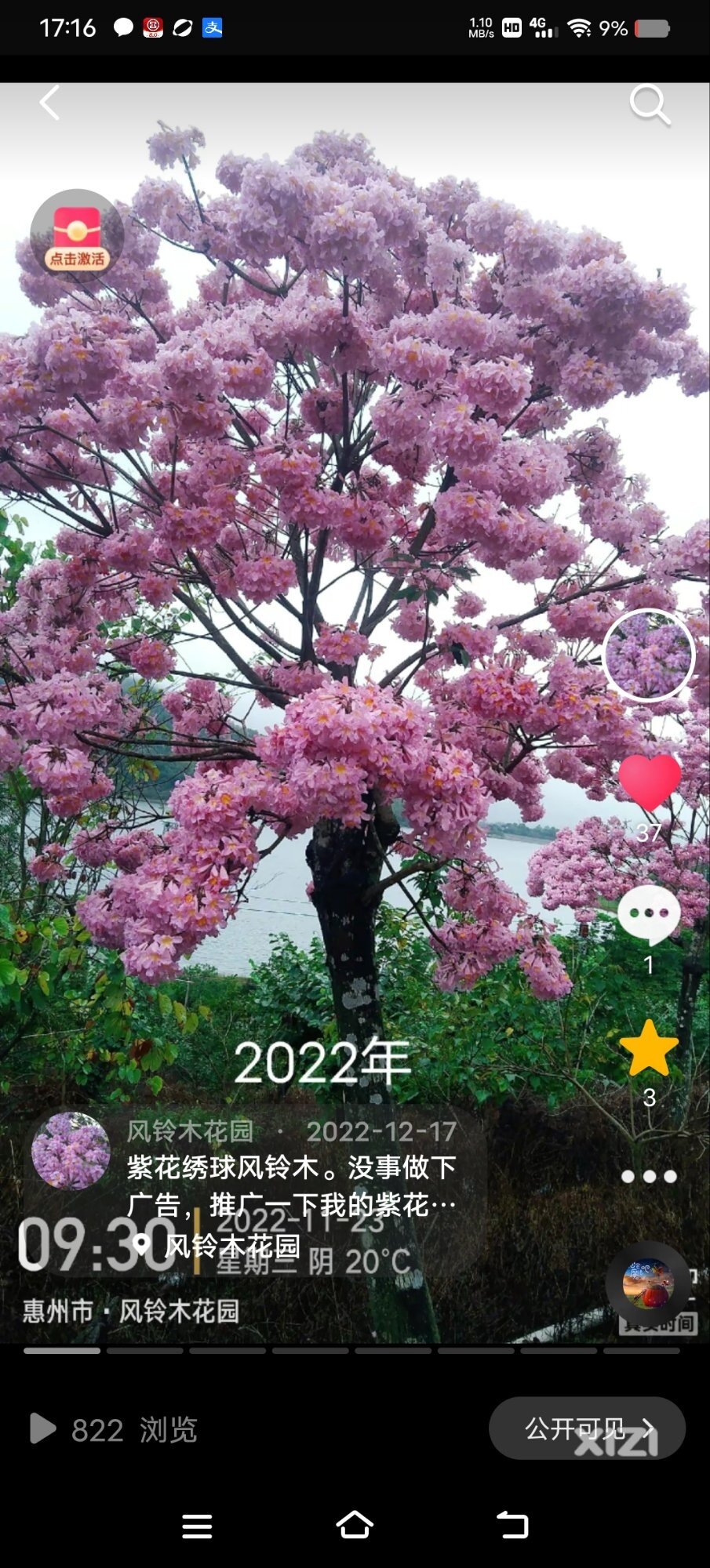Open the three-dot more options menu
This screenshot has height=1568, width=710.
[x=649, y=1176]
